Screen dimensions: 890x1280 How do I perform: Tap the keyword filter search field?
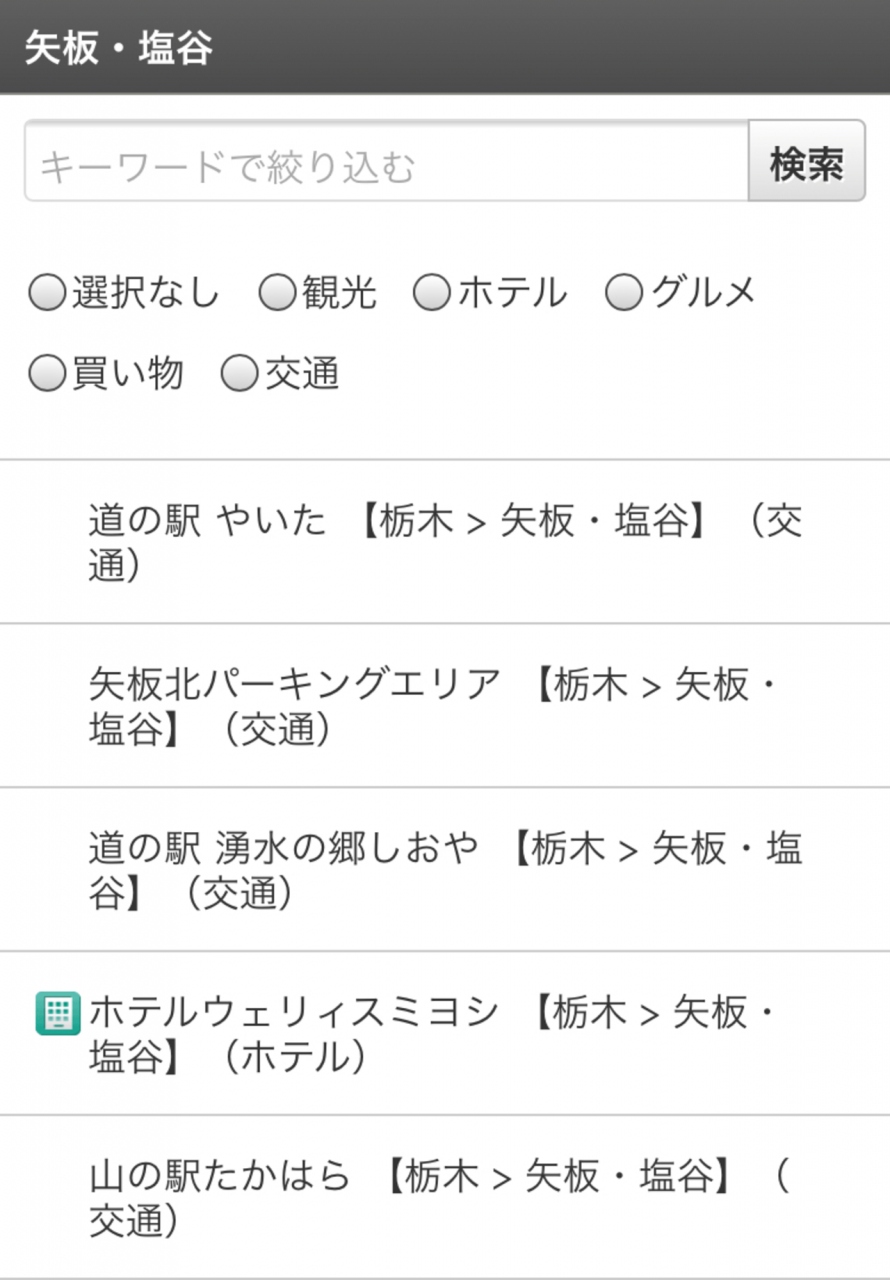click(x=386, y=162)
